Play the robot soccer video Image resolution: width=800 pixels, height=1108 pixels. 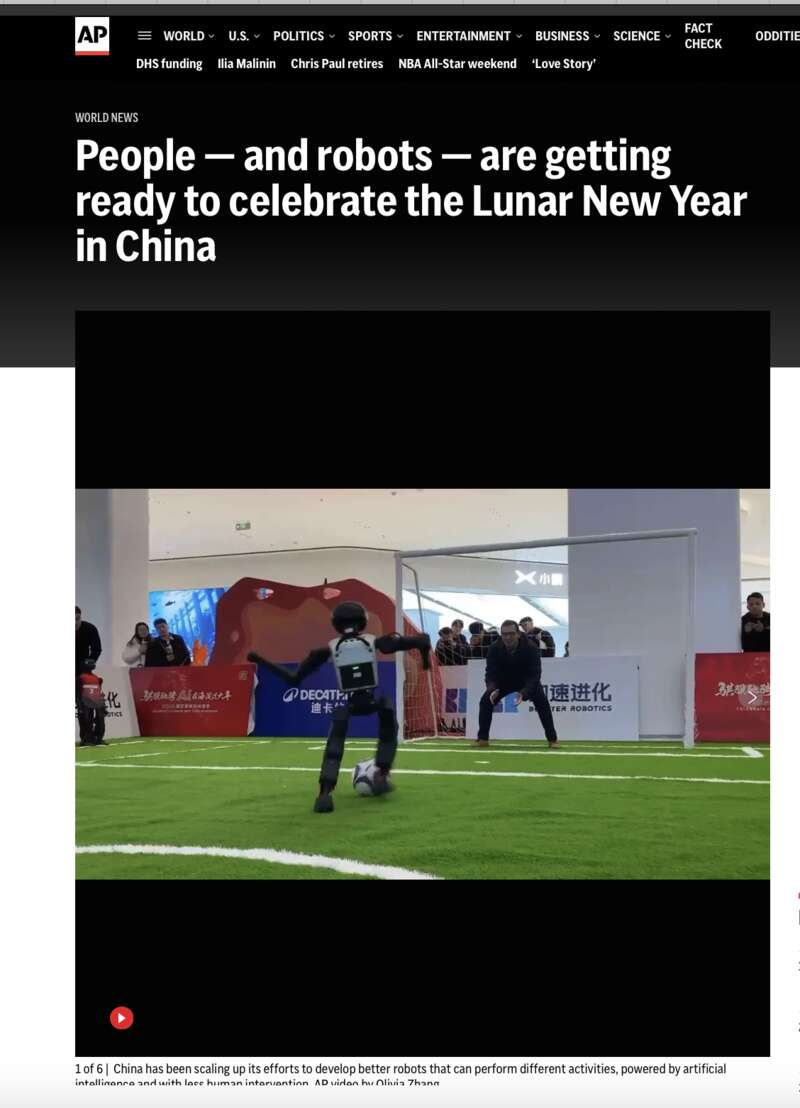point(121,1018)
